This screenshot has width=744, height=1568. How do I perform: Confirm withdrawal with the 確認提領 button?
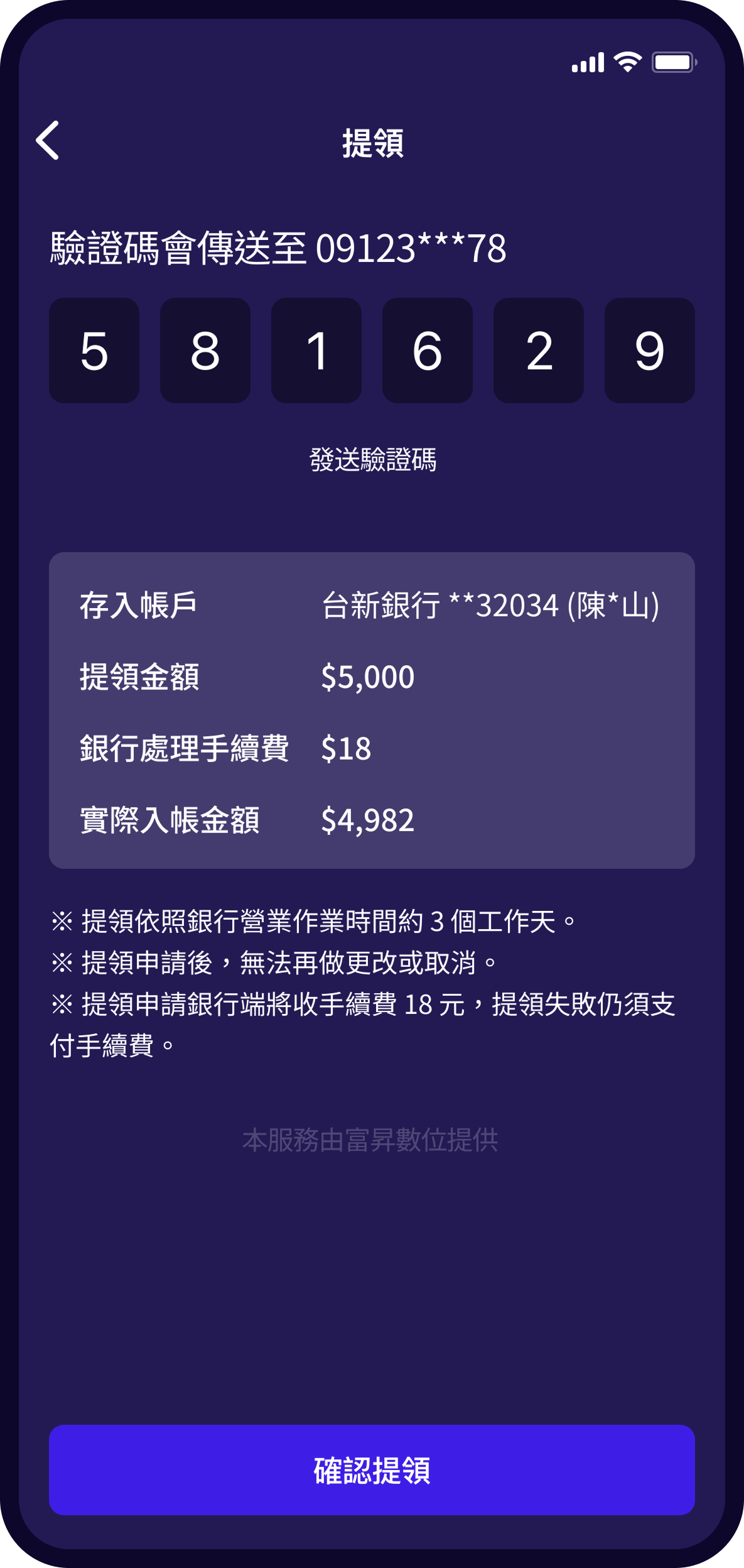372,1470
